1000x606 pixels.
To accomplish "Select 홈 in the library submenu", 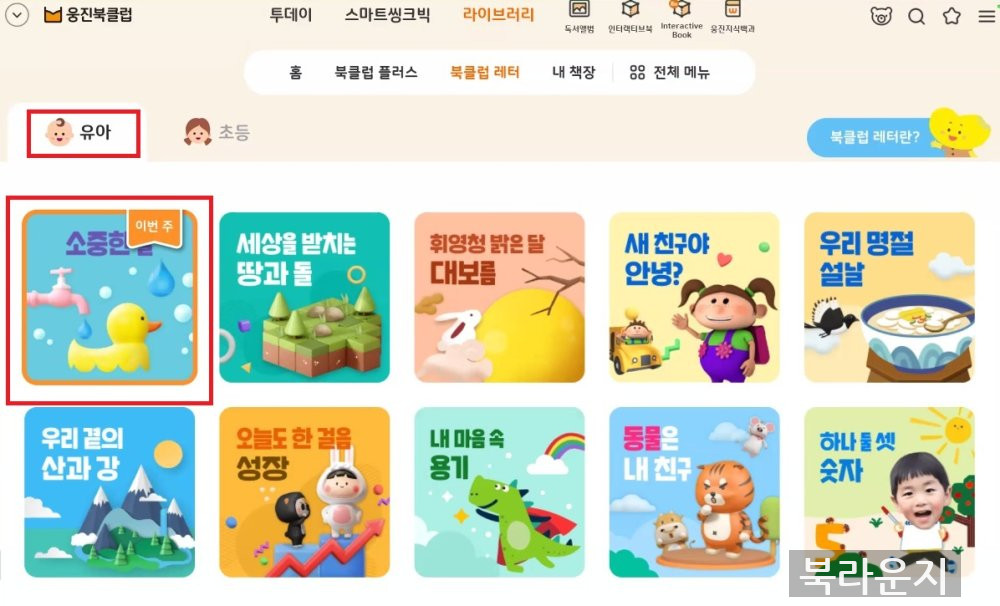I will pyautogui.click(x=295, y=73).
